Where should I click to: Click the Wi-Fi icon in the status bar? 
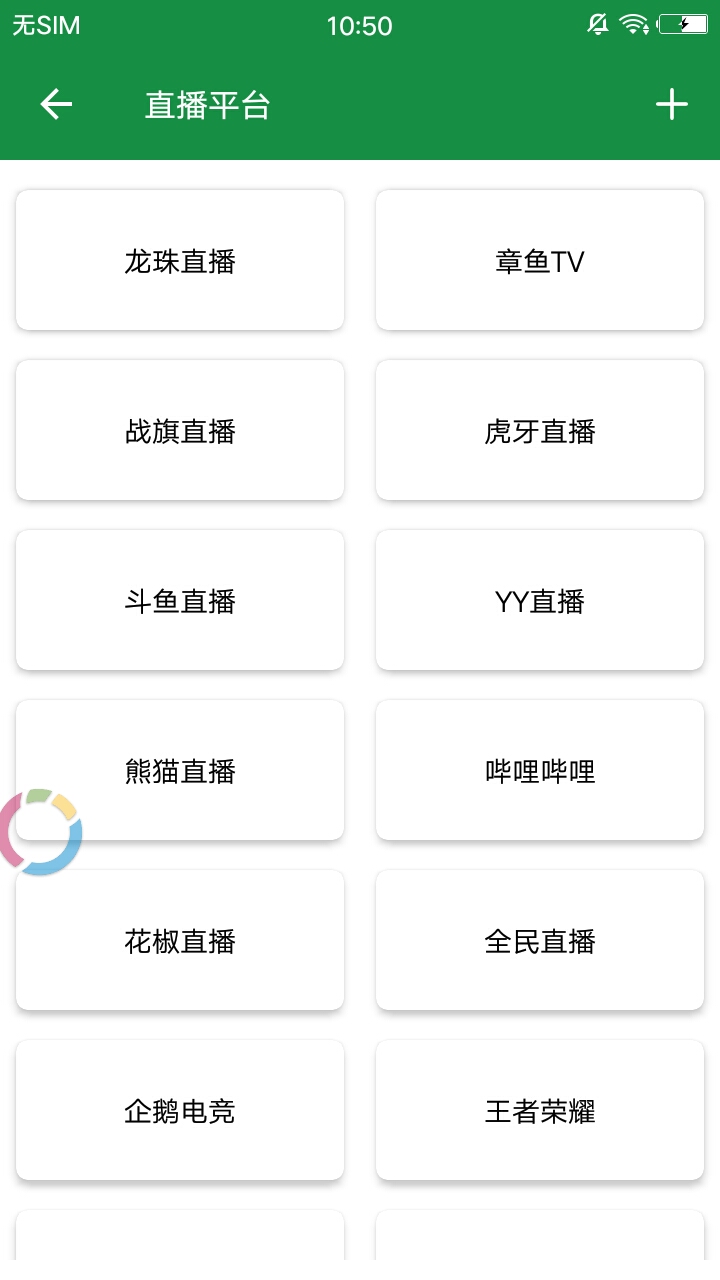(x=634, y=24)
